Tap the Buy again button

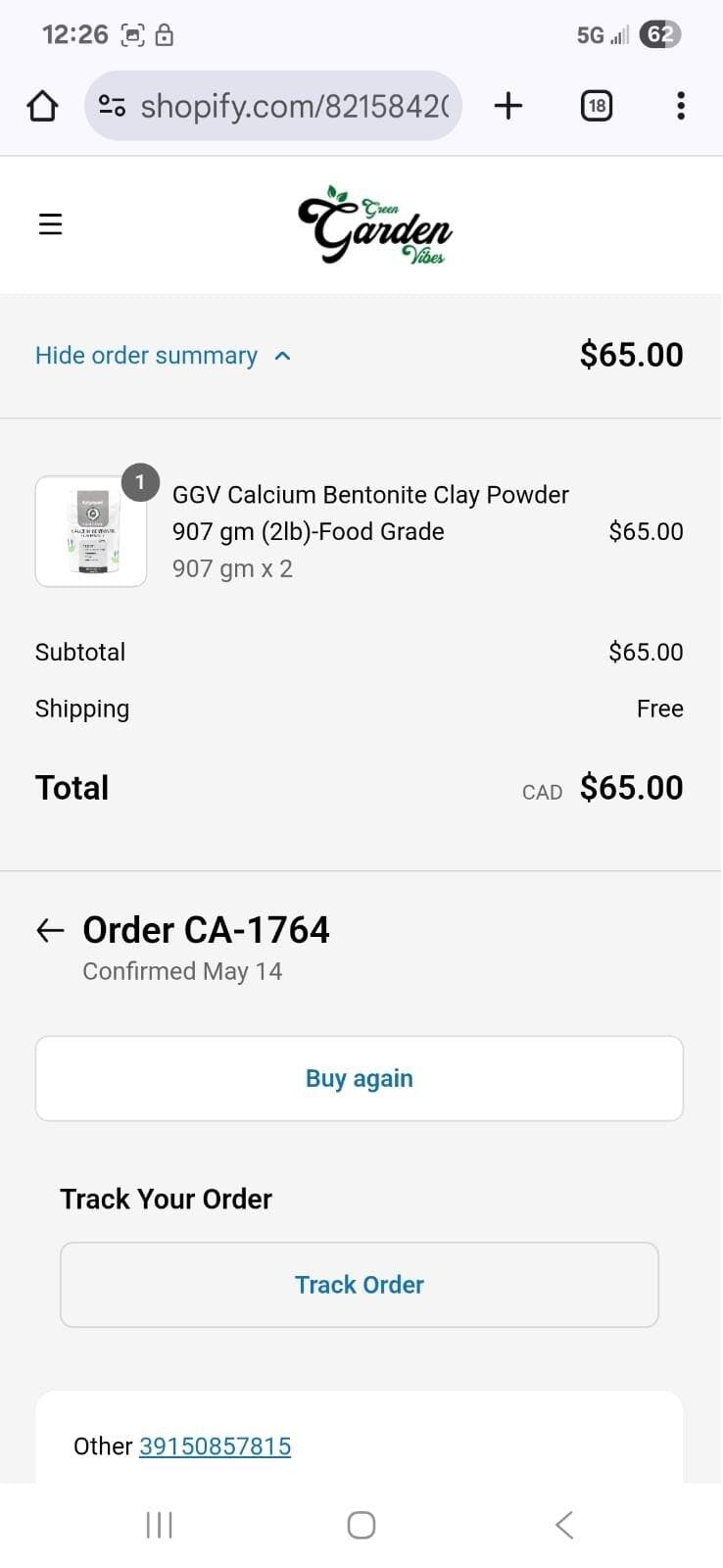point(360,1079)
